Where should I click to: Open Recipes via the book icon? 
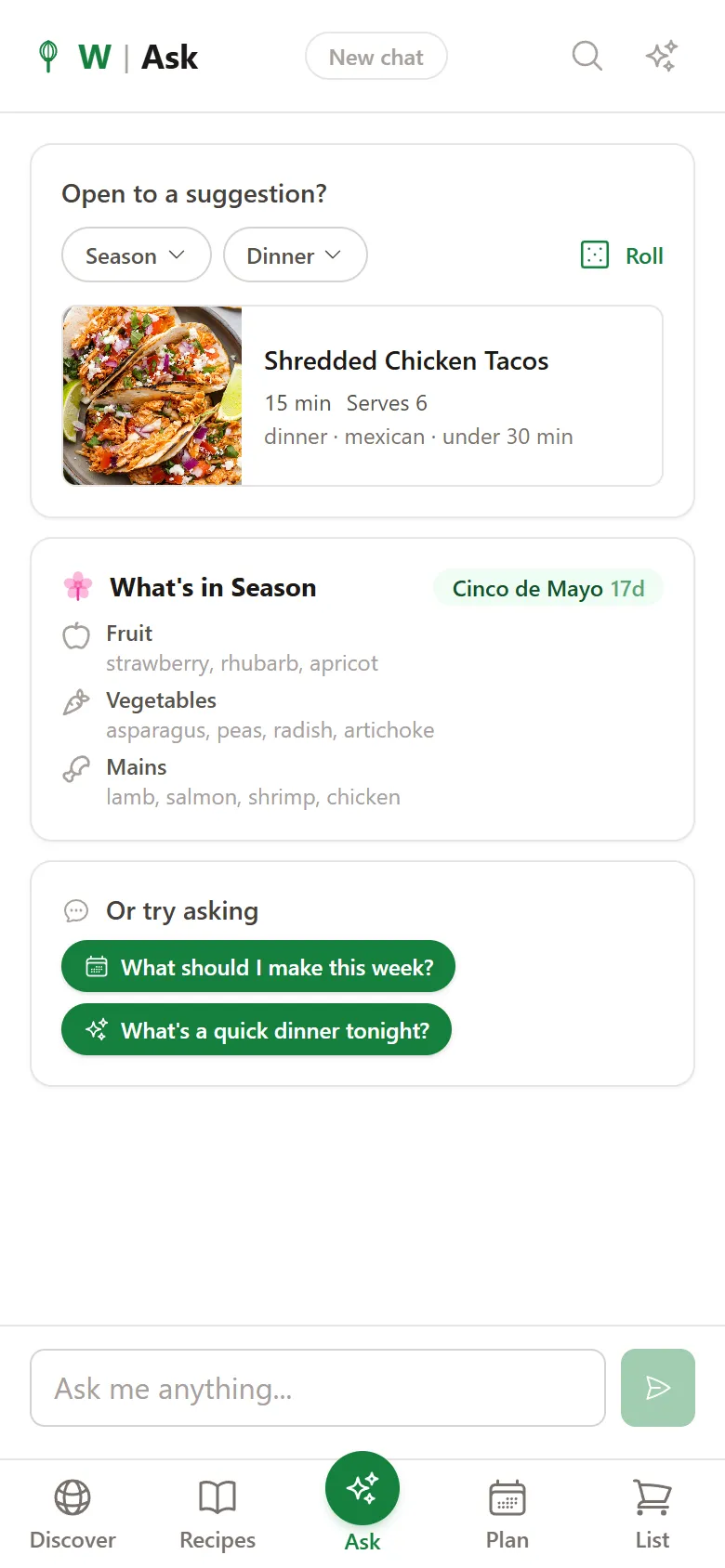pyautogui.click(x=217, y=1497)
